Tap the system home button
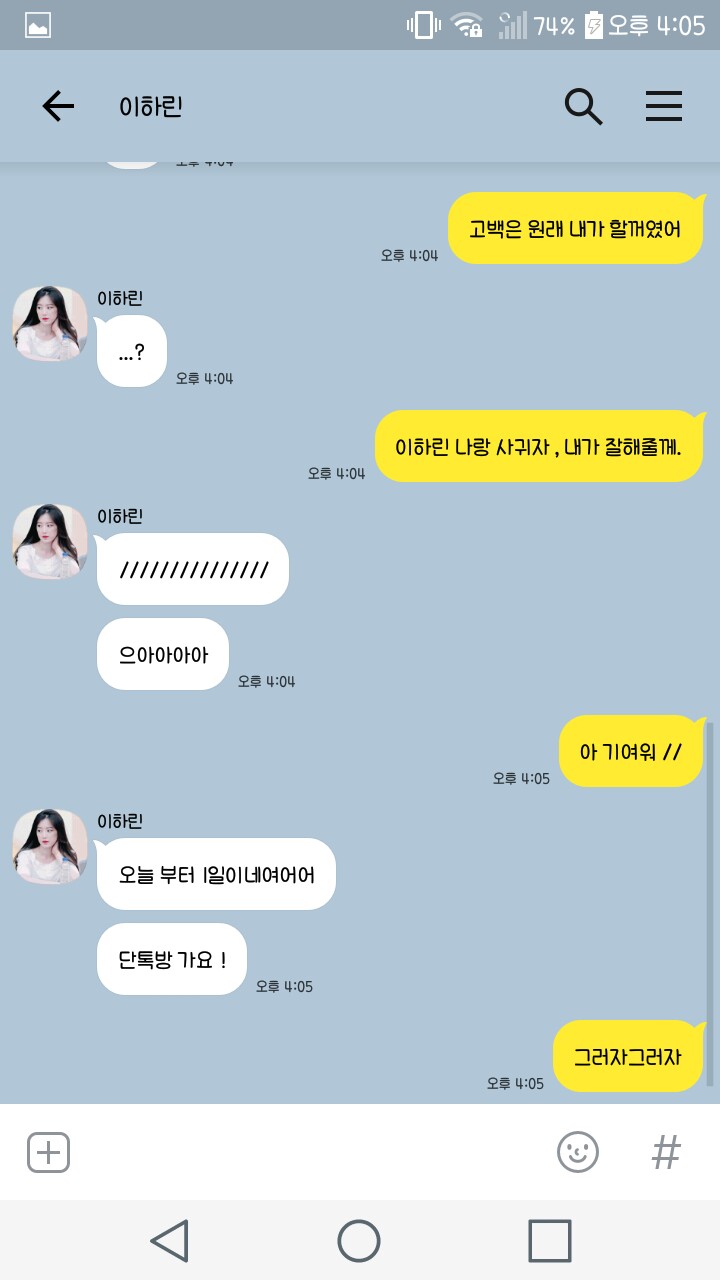 tap(359, 1241)
